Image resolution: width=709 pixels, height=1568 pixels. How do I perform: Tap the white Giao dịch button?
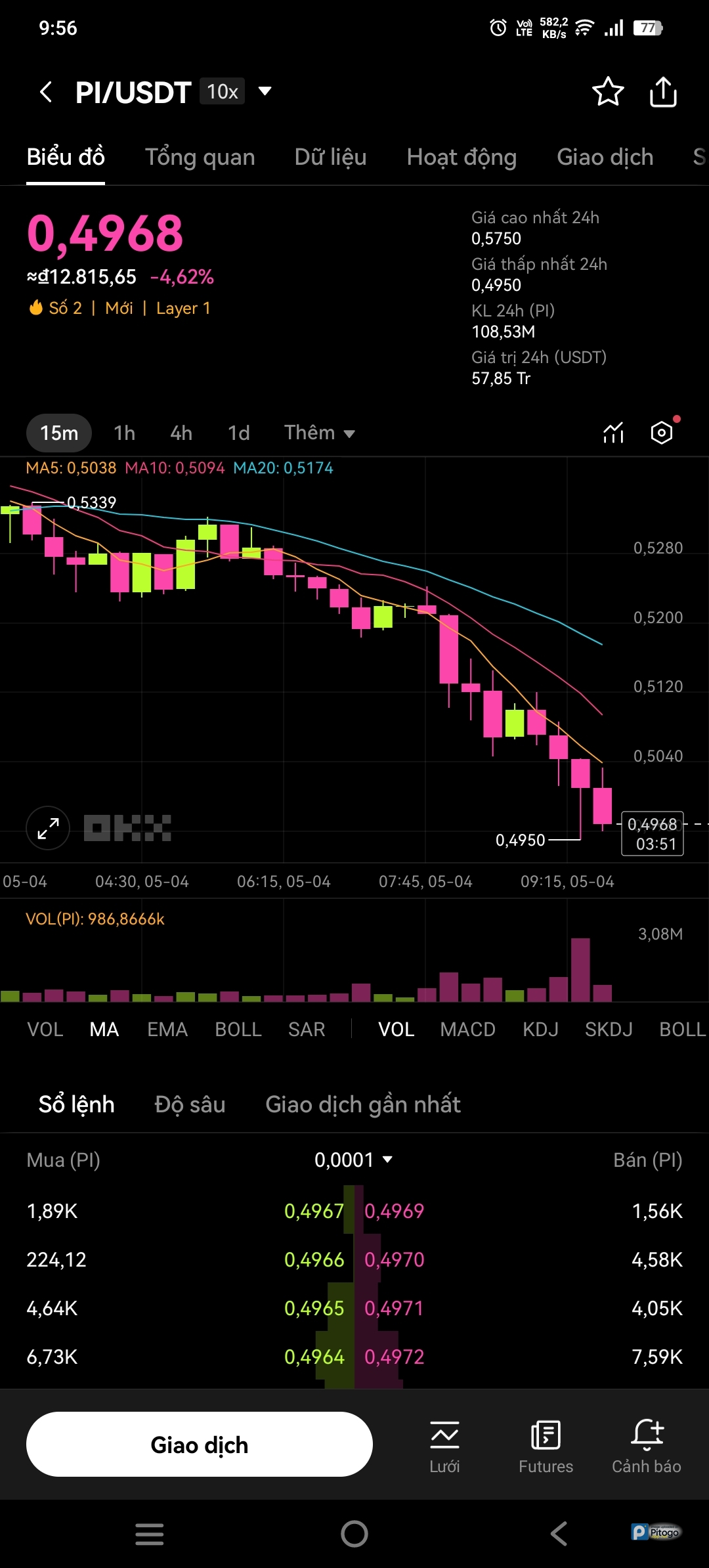[200, 1445]
